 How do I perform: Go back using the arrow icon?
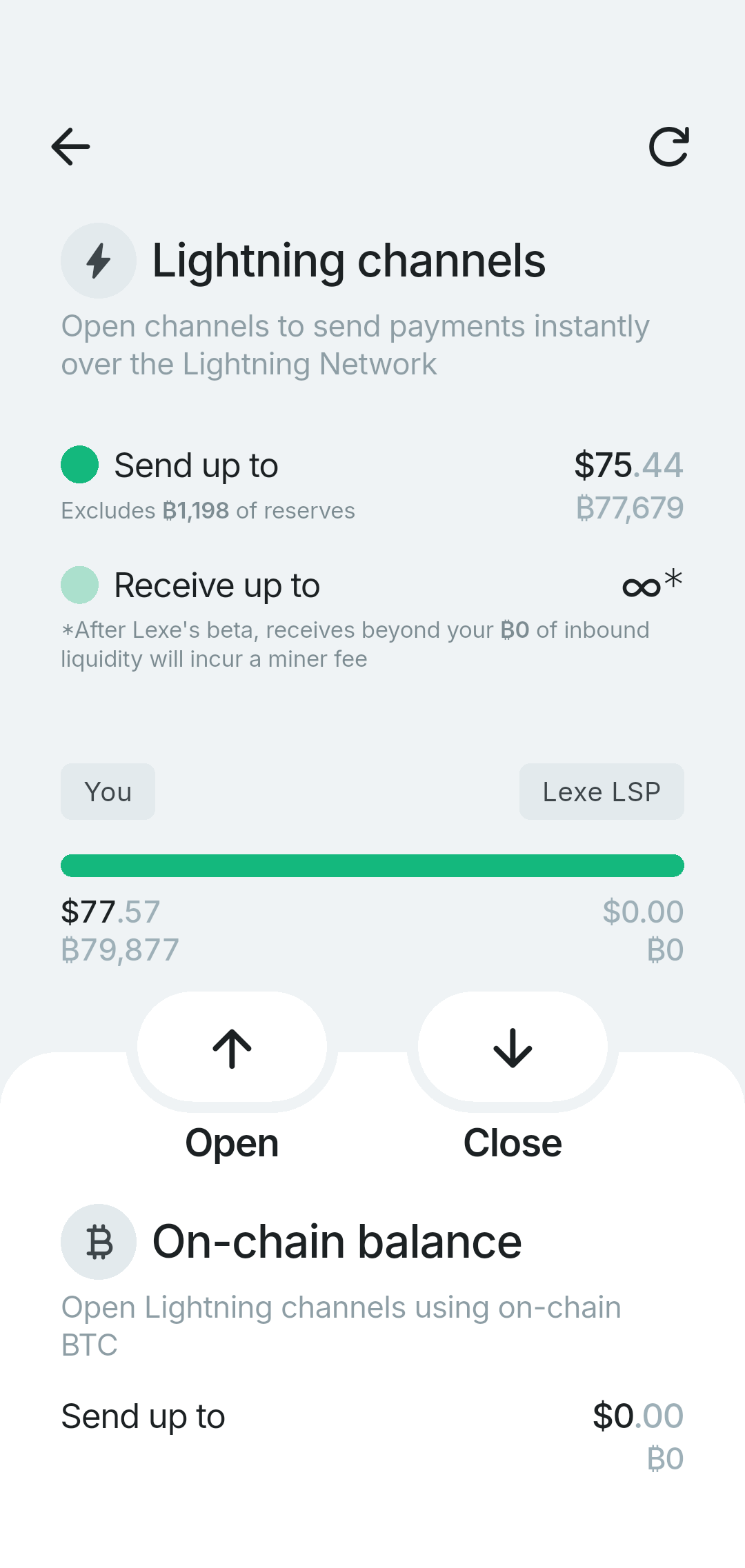pyautogui.click(x=71, y=146)
